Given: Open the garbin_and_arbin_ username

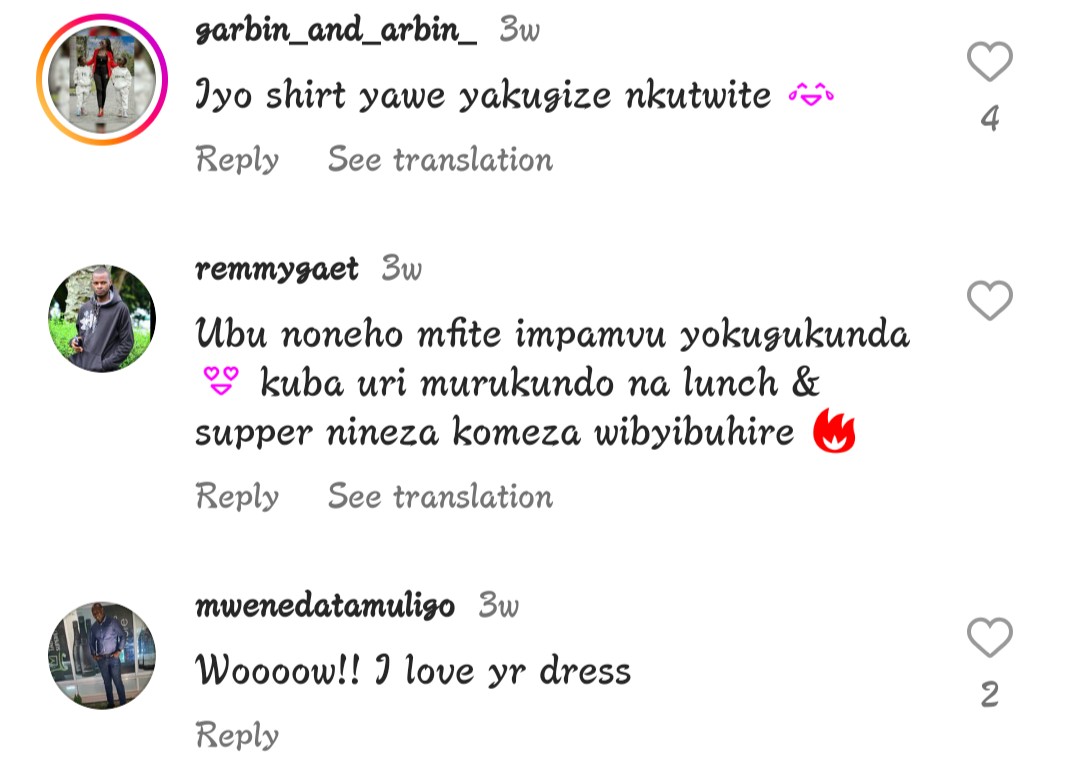Looking at the screenshot, I should pos(336,31).
